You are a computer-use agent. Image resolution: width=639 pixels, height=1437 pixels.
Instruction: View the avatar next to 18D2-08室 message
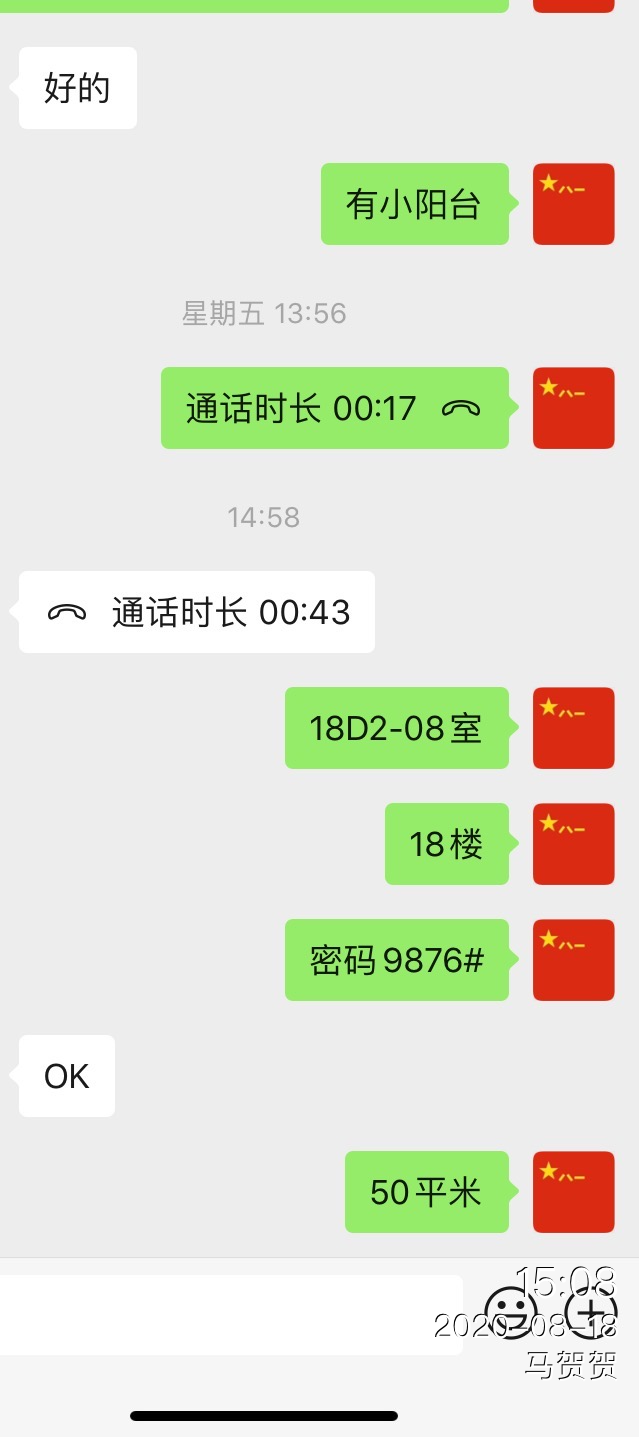pyautogui.click(x=573, y=728)
